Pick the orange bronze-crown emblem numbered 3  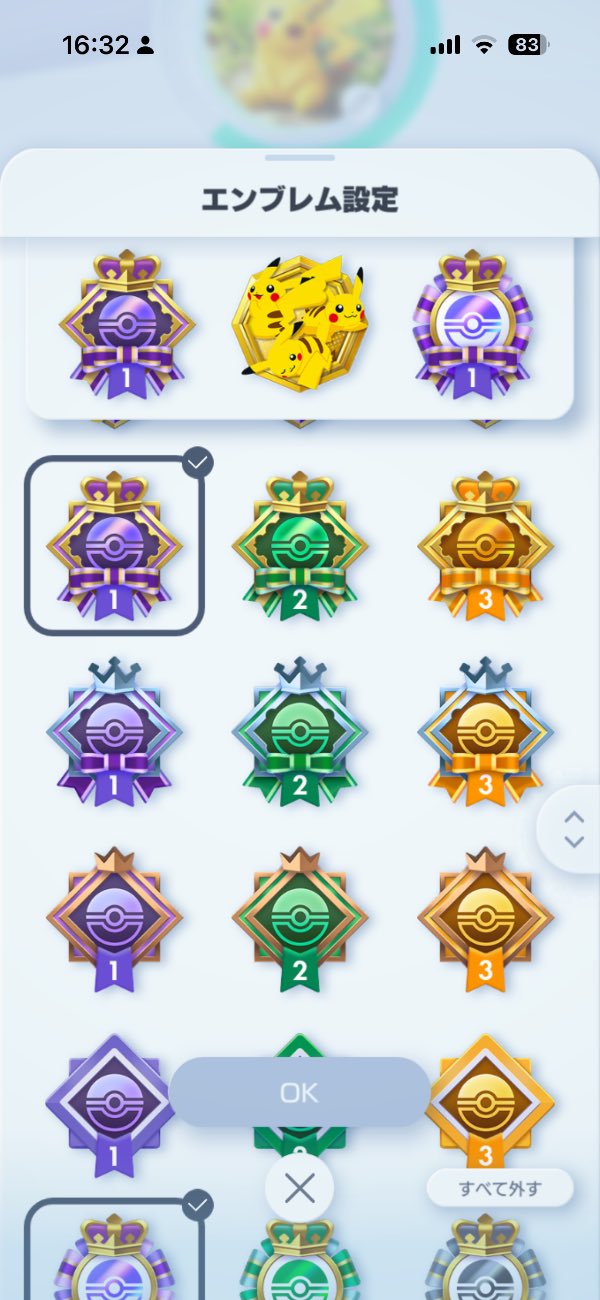[485, 918]
